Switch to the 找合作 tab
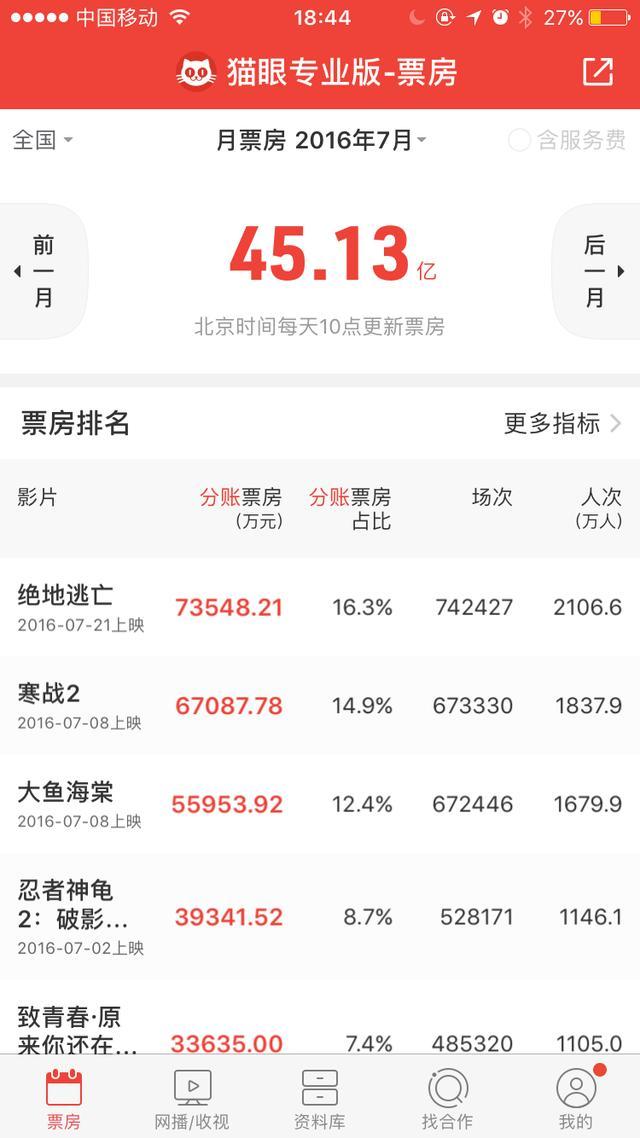640x1138 pixels. (x=447, y=1098)
